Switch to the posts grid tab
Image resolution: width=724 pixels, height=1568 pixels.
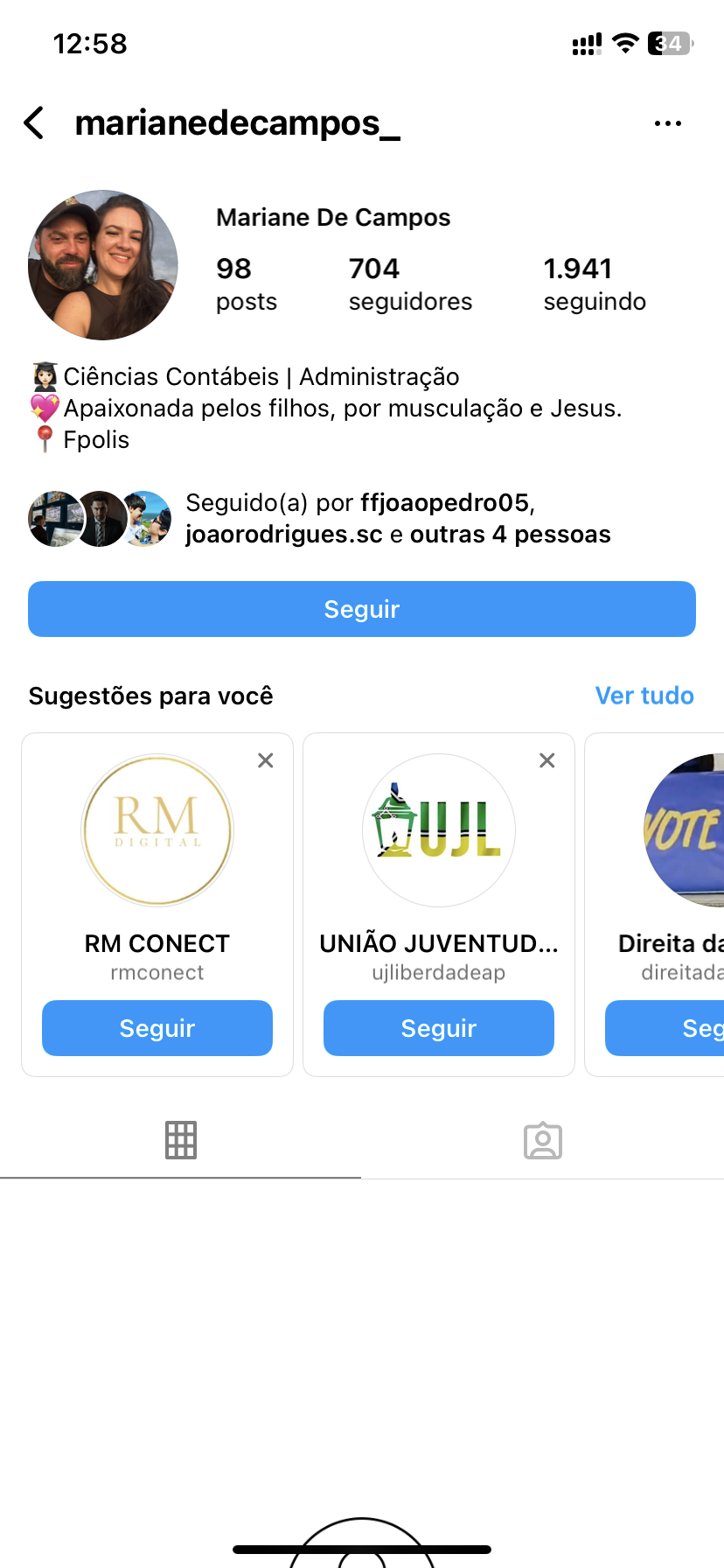point(181,1140)
